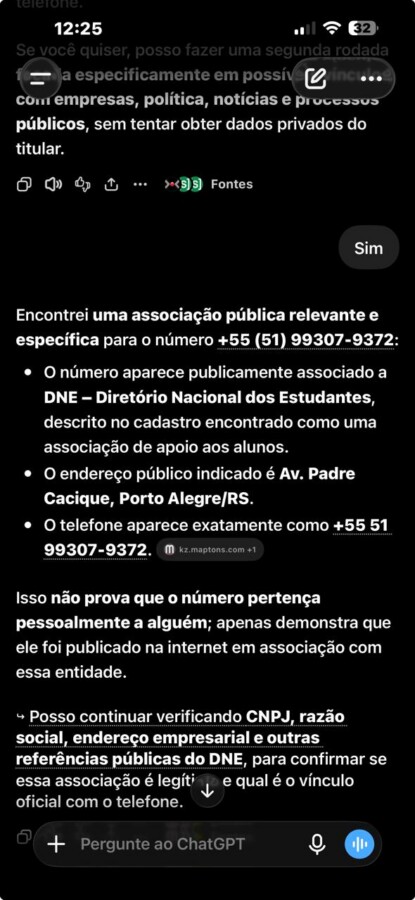Open the kz.maptons.com source chip

[x=210, y=549]
